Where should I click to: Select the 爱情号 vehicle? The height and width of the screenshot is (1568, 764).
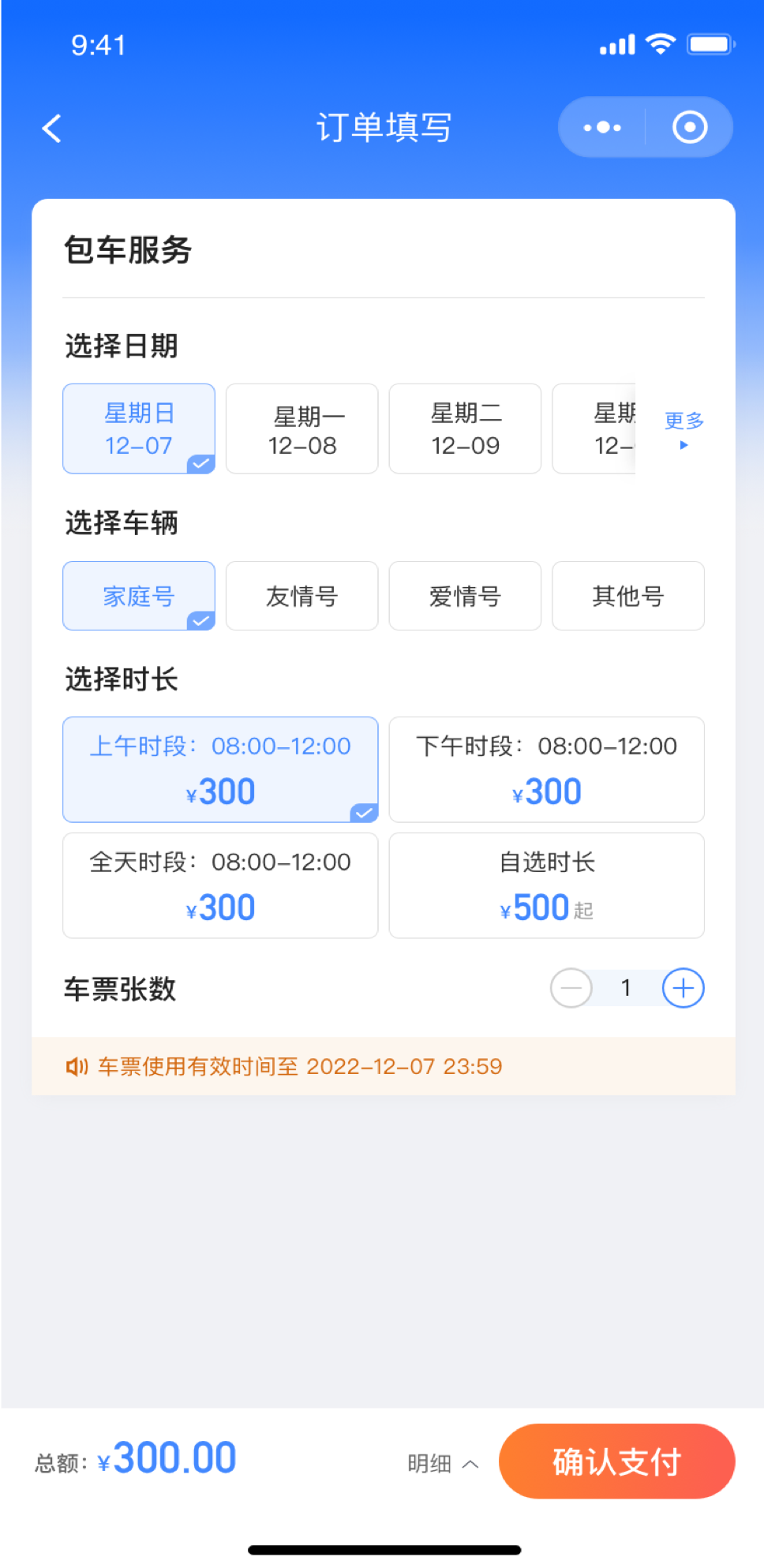coord(465,596)
